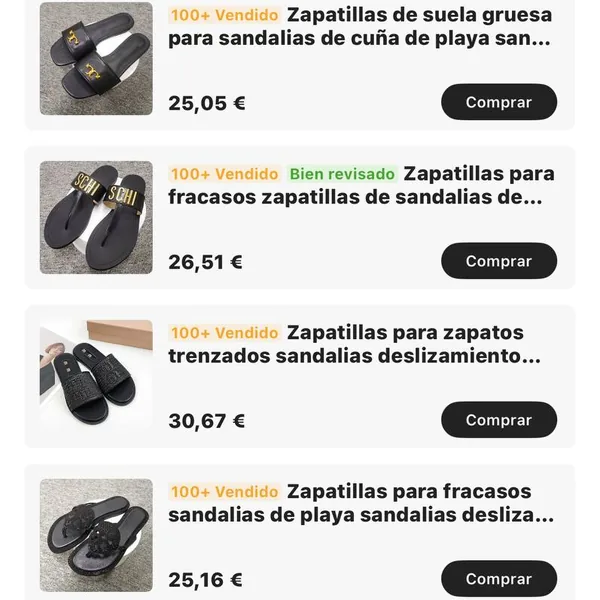Screen dimensions: 600x600
Task: Buy the 26,51 € sandals
Action: pyautogui.click(x=498, y=261)
